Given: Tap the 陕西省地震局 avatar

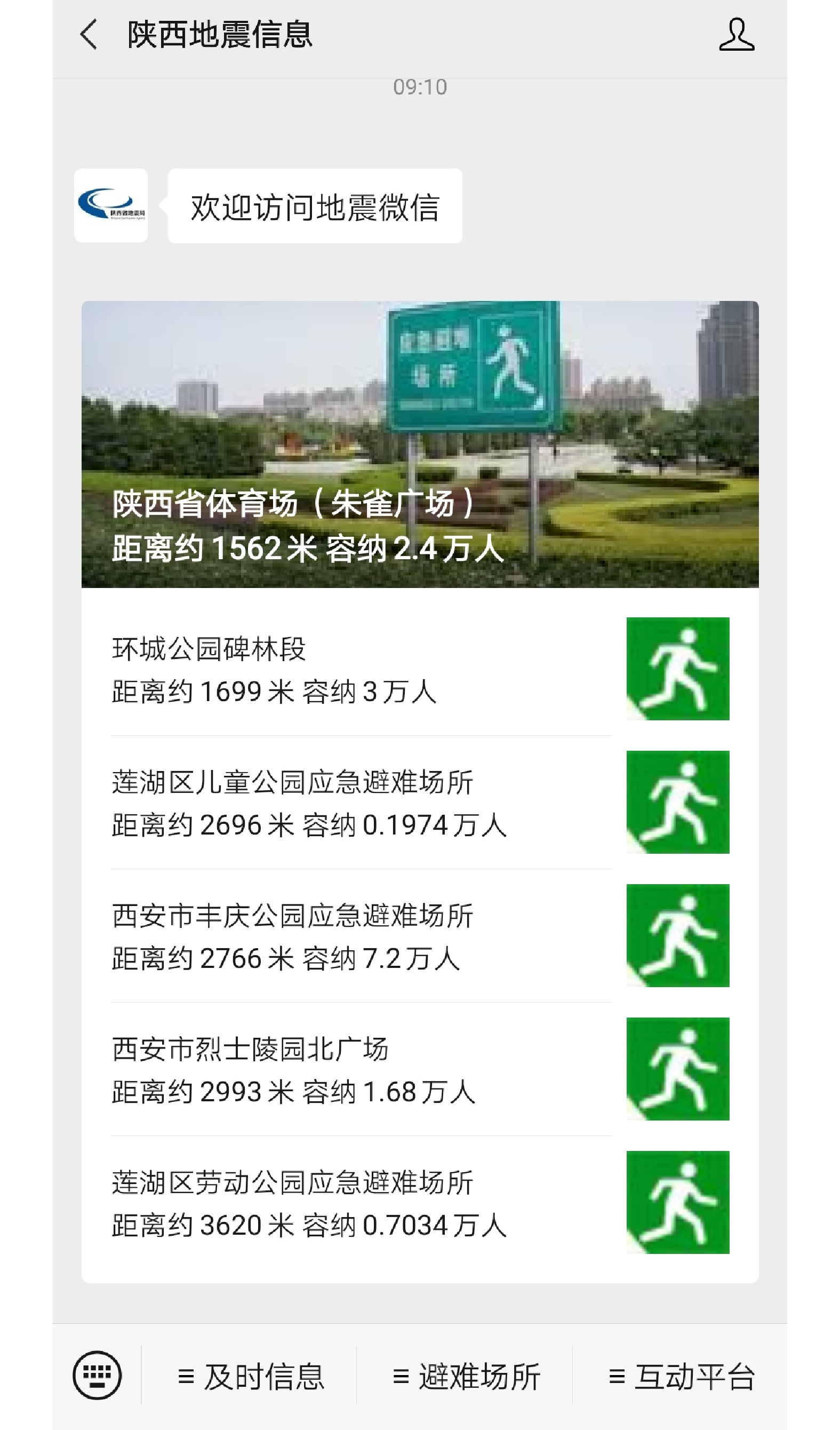Looking at the screenshot, I should tap(110, 205).
